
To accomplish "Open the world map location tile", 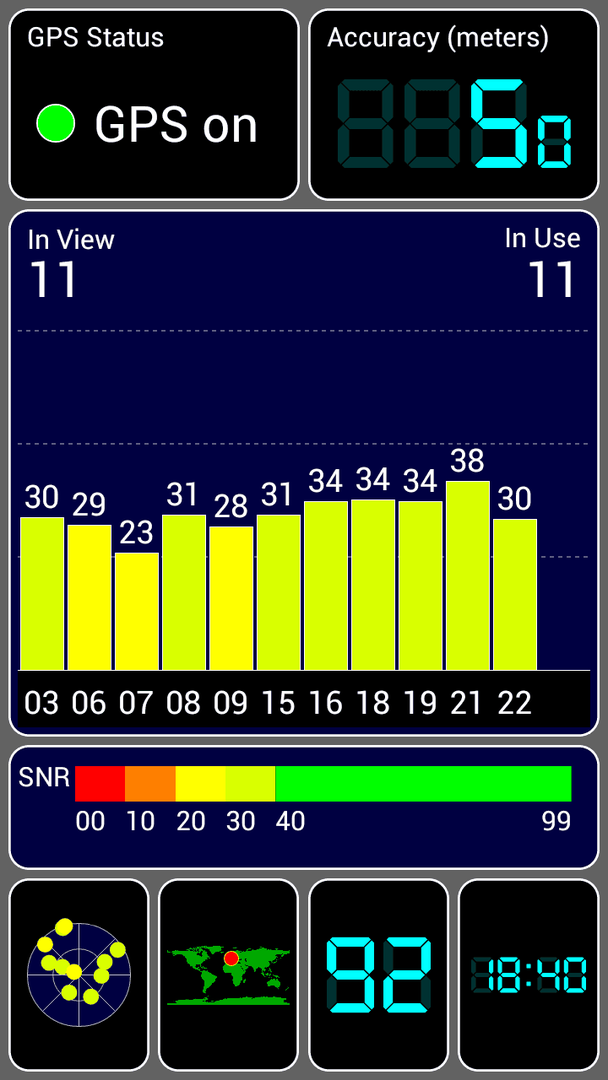I will (229, 974).
